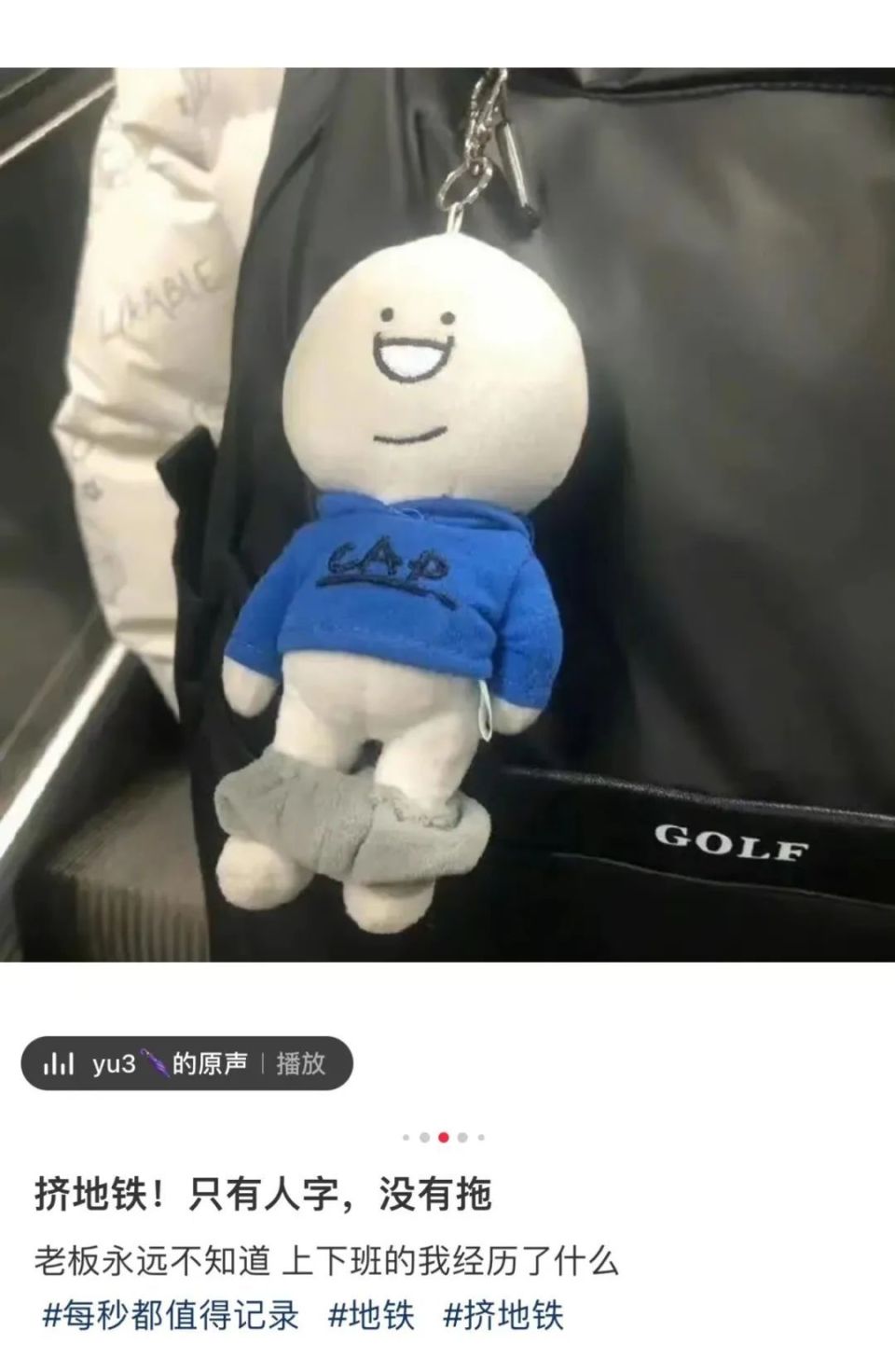Open the #地铁 hashtag
Viewport: 895px width, 1372px height.
coord(372,1315)
